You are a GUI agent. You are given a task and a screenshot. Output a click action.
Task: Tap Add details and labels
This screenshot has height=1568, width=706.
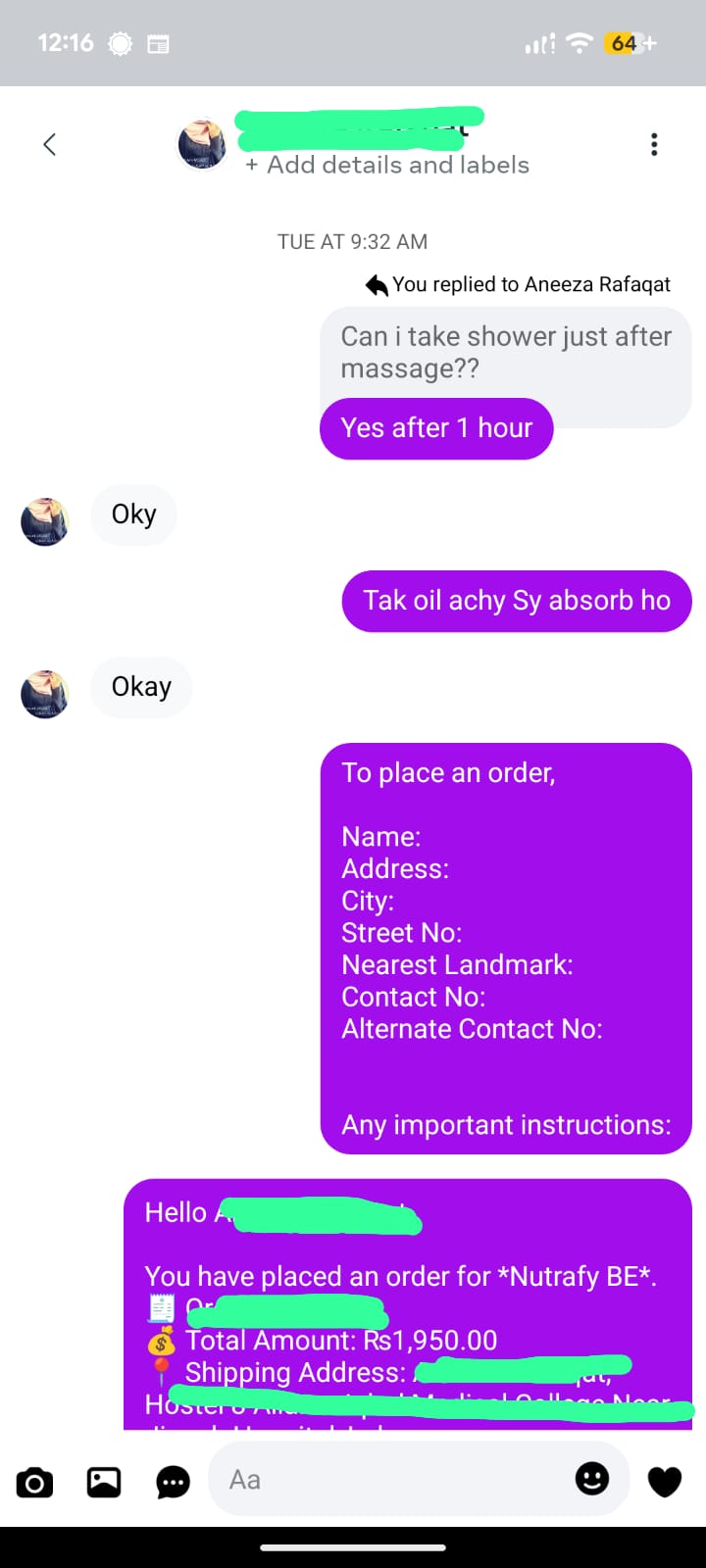click(387, 165)
